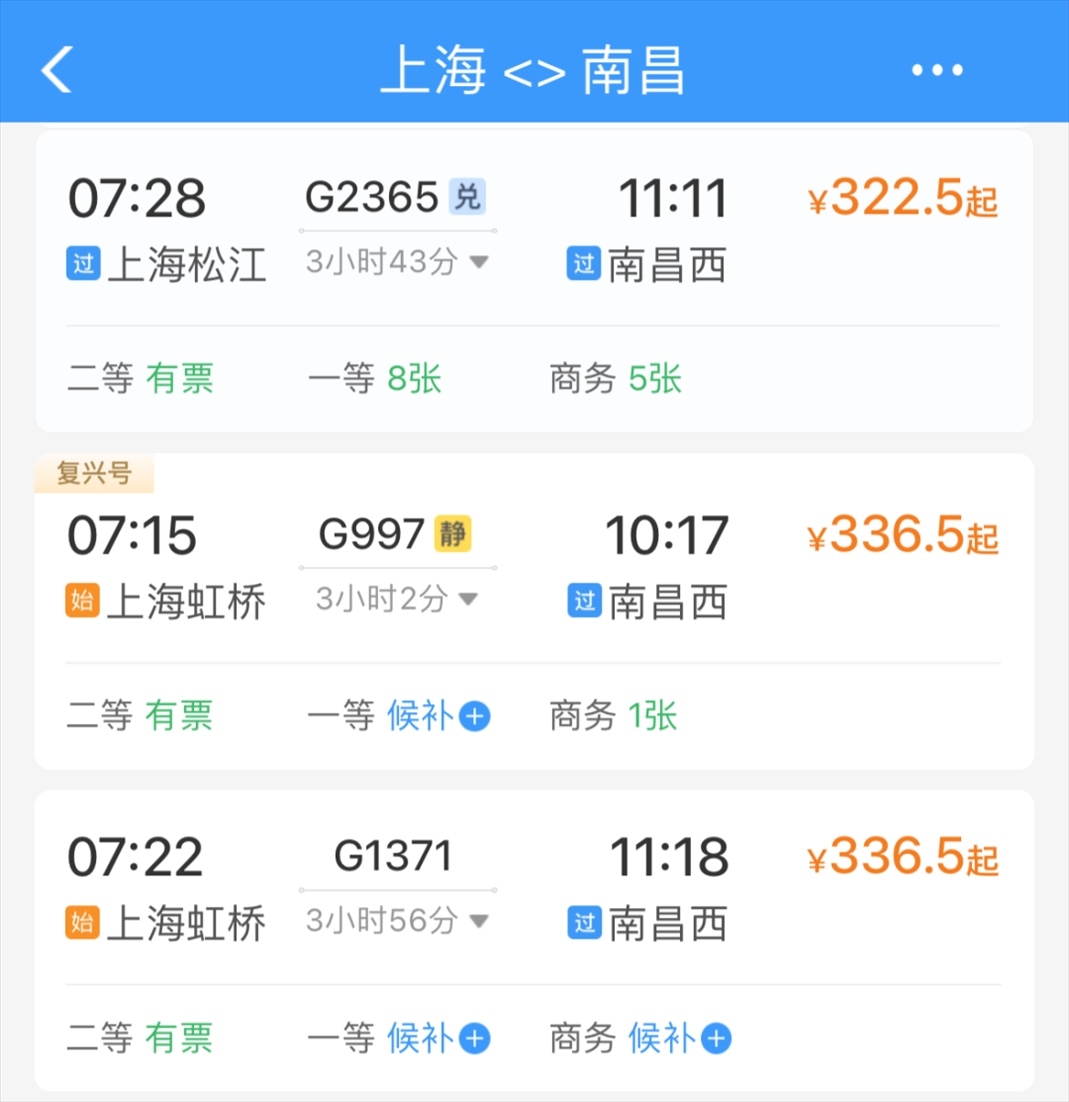
Task: Expand G2365's 3小时43分 stop list
Action: click(x=397, y=262)
